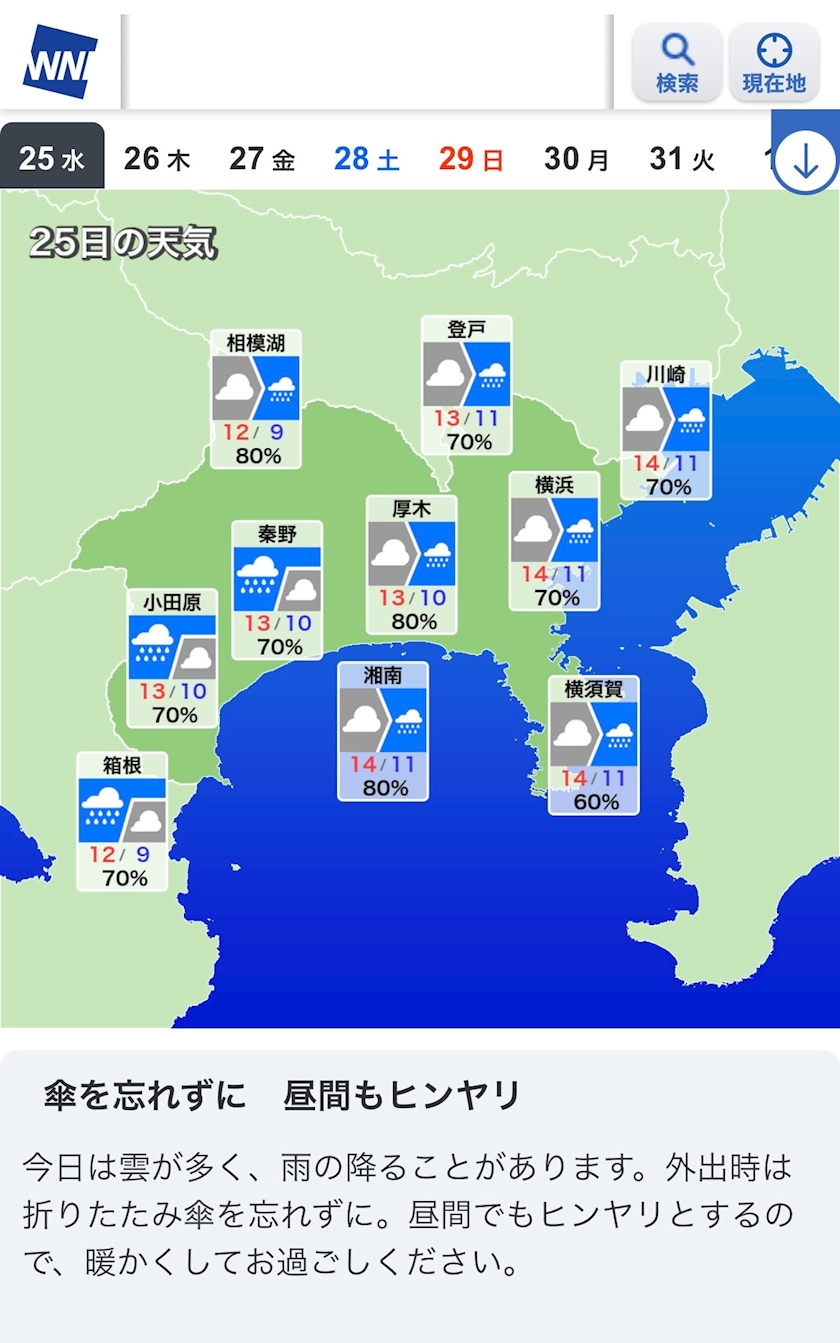This screenshot has width=840, height=1343.
Task: Select the 29 日 date tab
Action: [x=472, y=159]
